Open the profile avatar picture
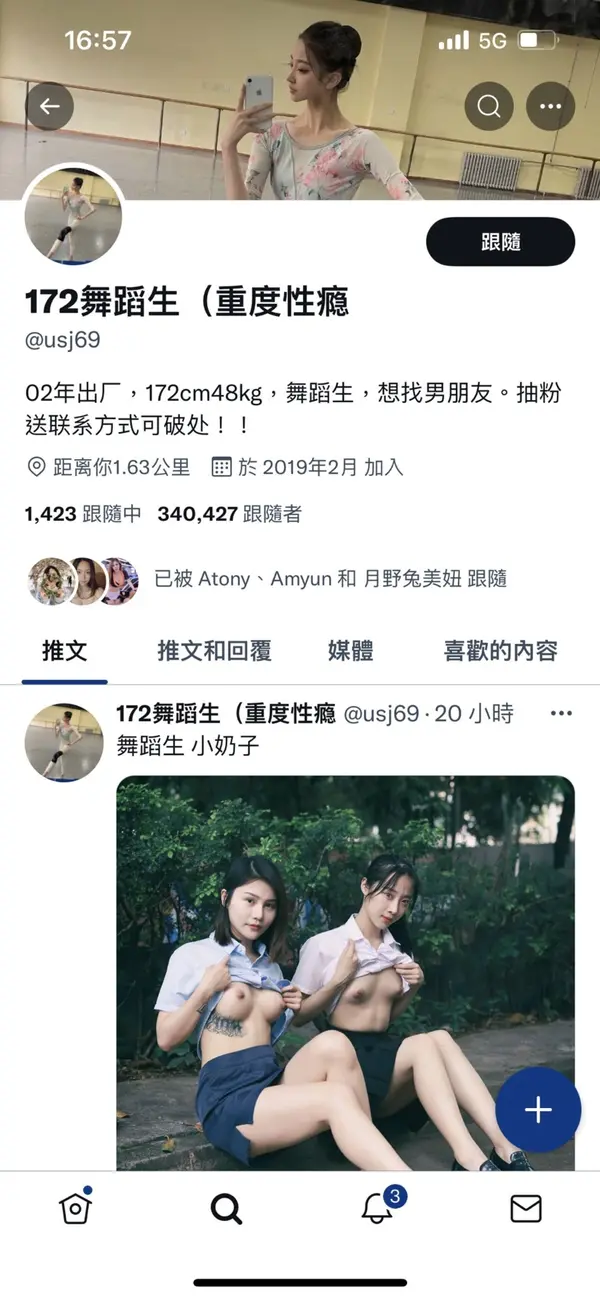The width and height of the screenshot is (600, 1299). [x=73, y=214]
